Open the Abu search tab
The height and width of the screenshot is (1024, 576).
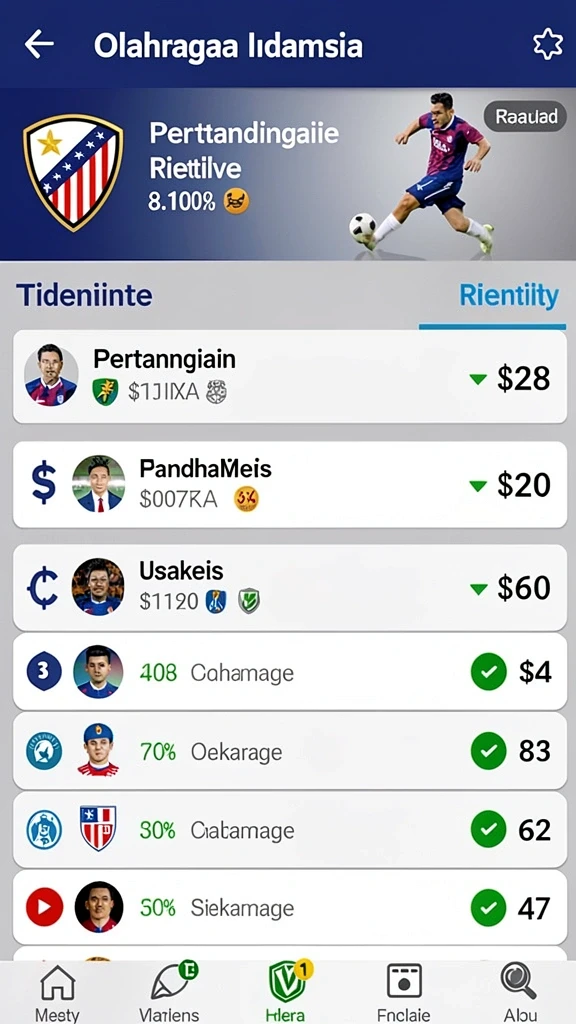coord(520,993)
